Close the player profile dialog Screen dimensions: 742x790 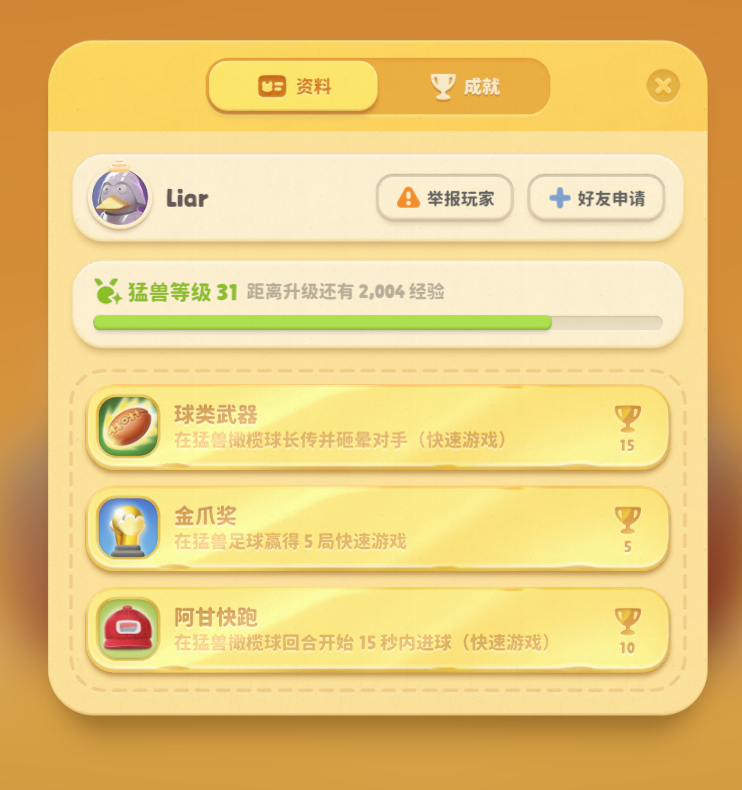point(662,86)
